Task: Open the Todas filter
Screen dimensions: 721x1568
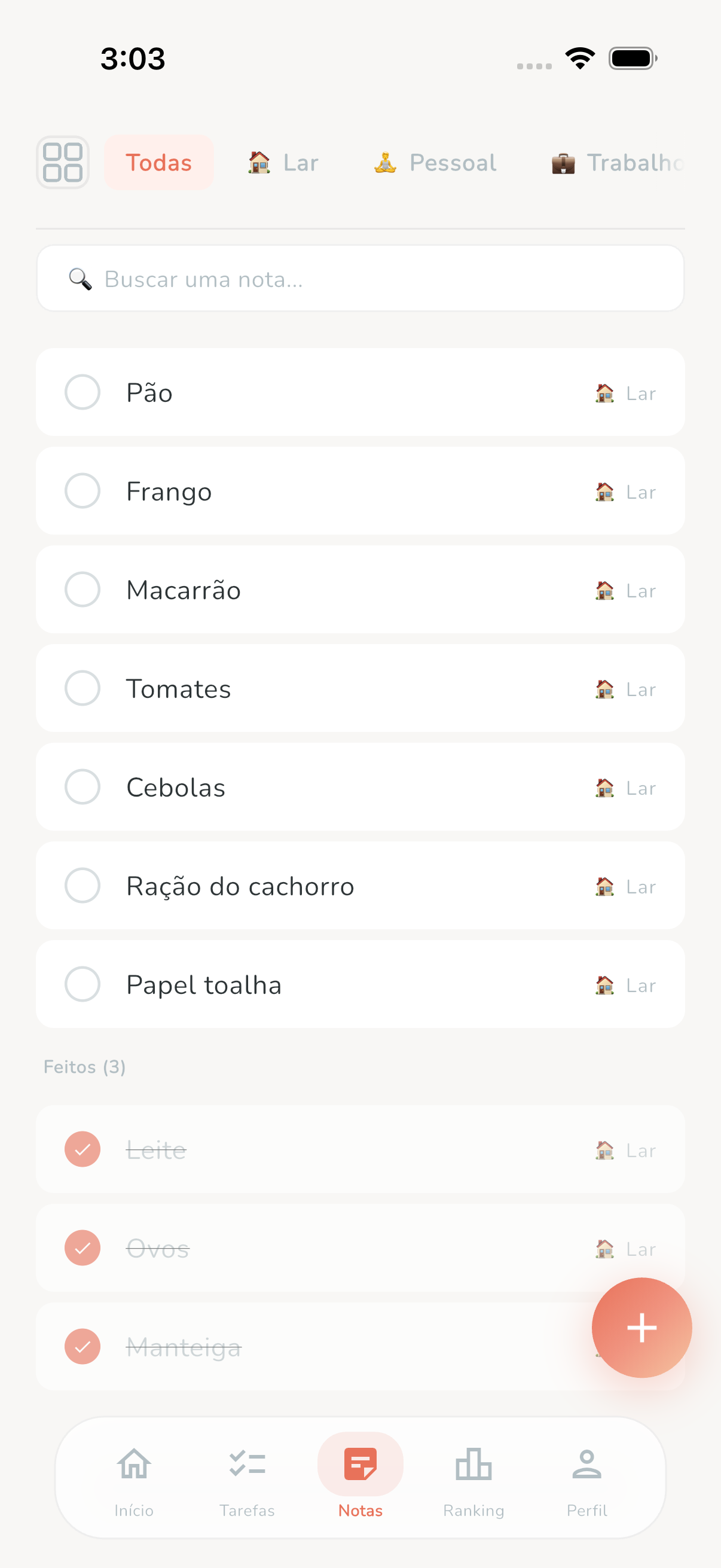Action: 158,163
